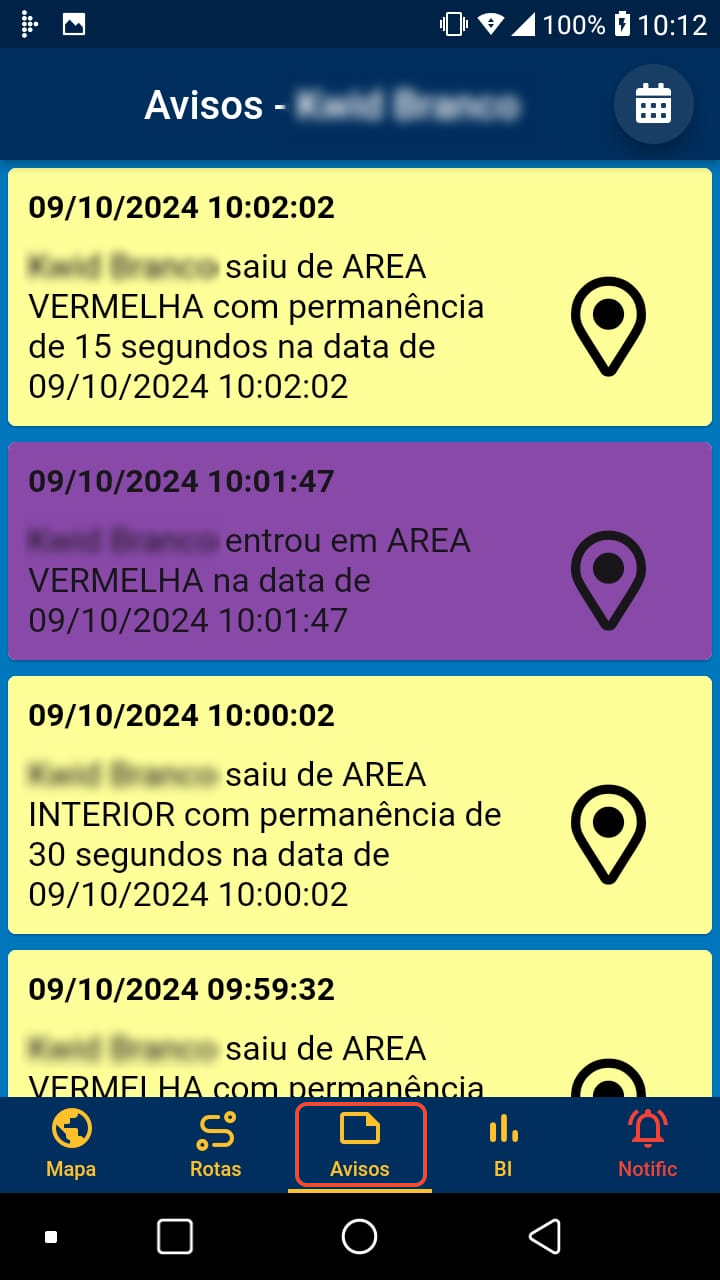Go back with the system back button
The height and width of the screenshot is (1280, 720).
(x=544, y=1237)
